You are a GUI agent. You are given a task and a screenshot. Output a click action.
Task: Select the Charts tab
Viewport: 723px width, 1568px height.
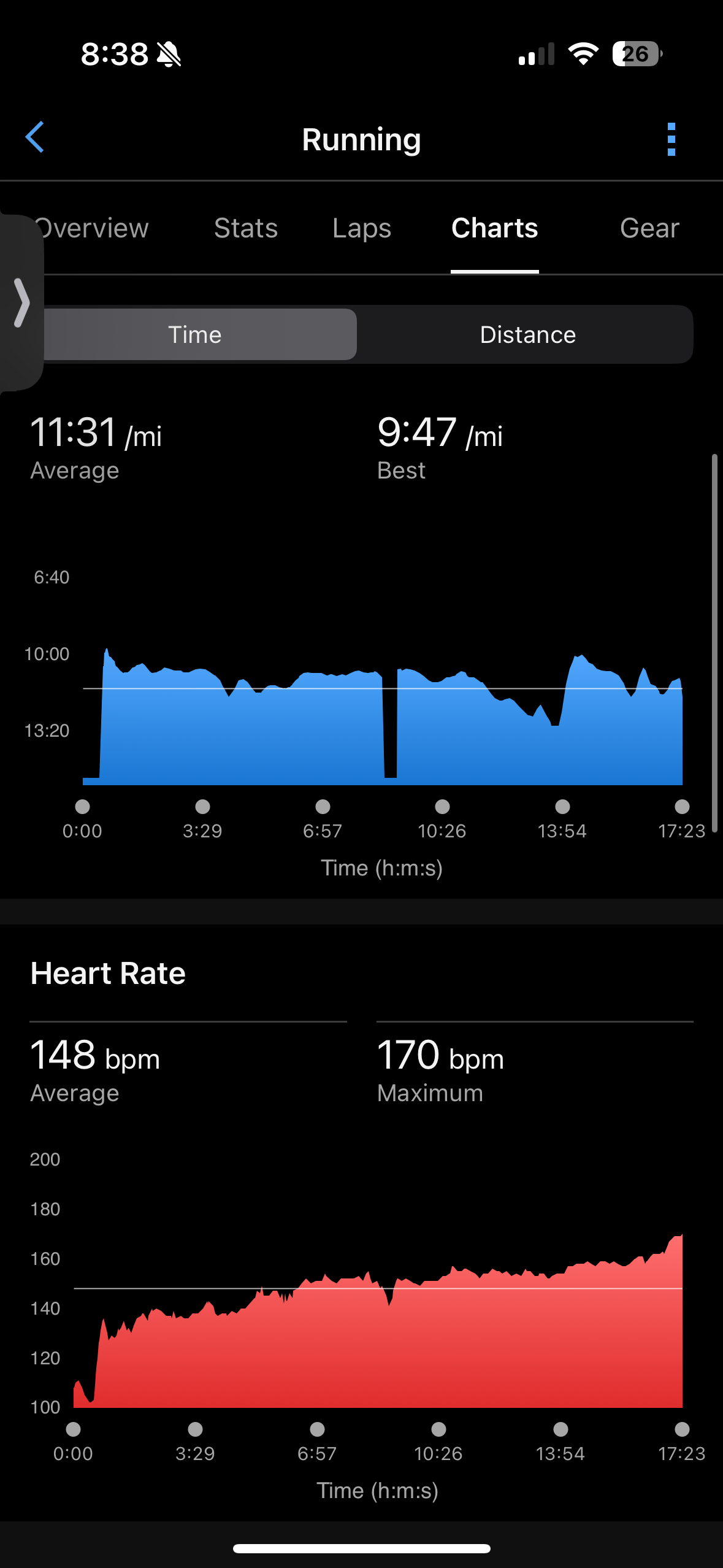pyautogui.click(x=494, y=228)
